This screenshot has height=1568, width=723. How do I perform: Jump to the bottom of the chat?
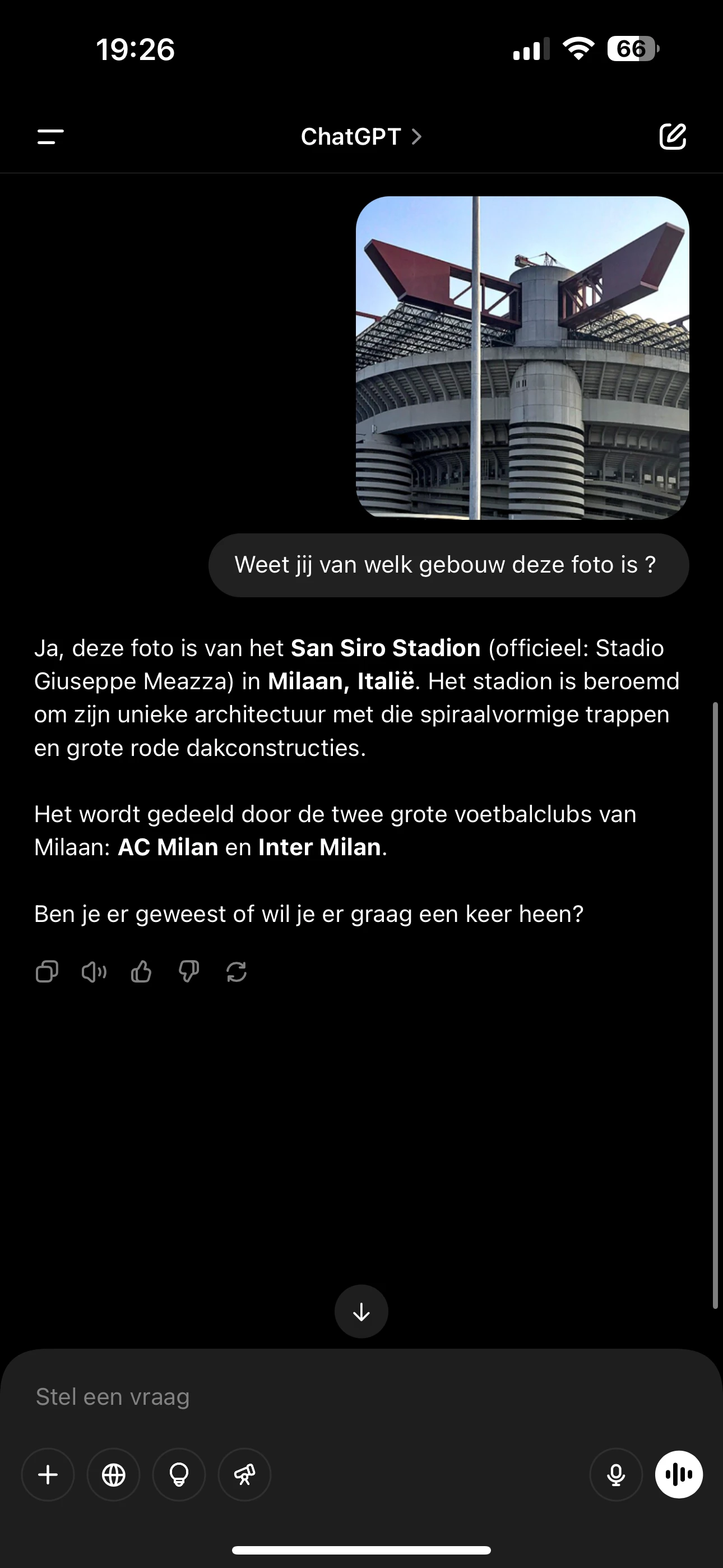point(361,1311)
